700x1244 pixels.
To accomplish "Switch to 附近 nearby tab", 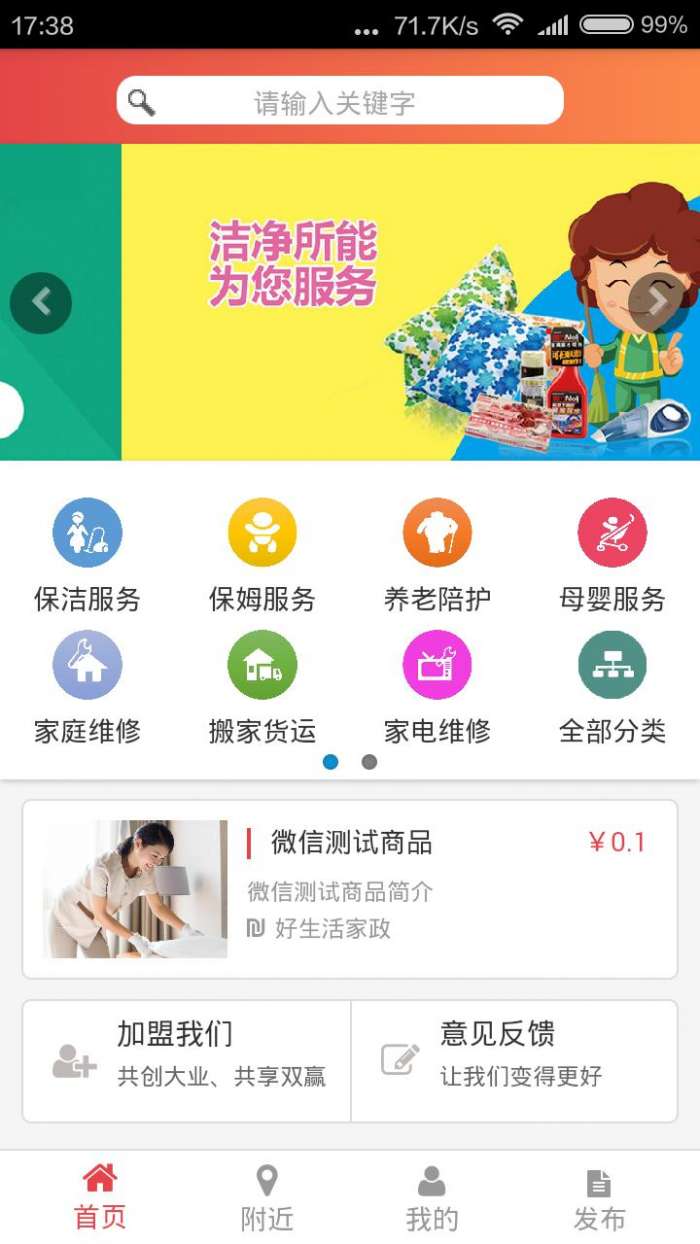I will (x=267, y=1197).
